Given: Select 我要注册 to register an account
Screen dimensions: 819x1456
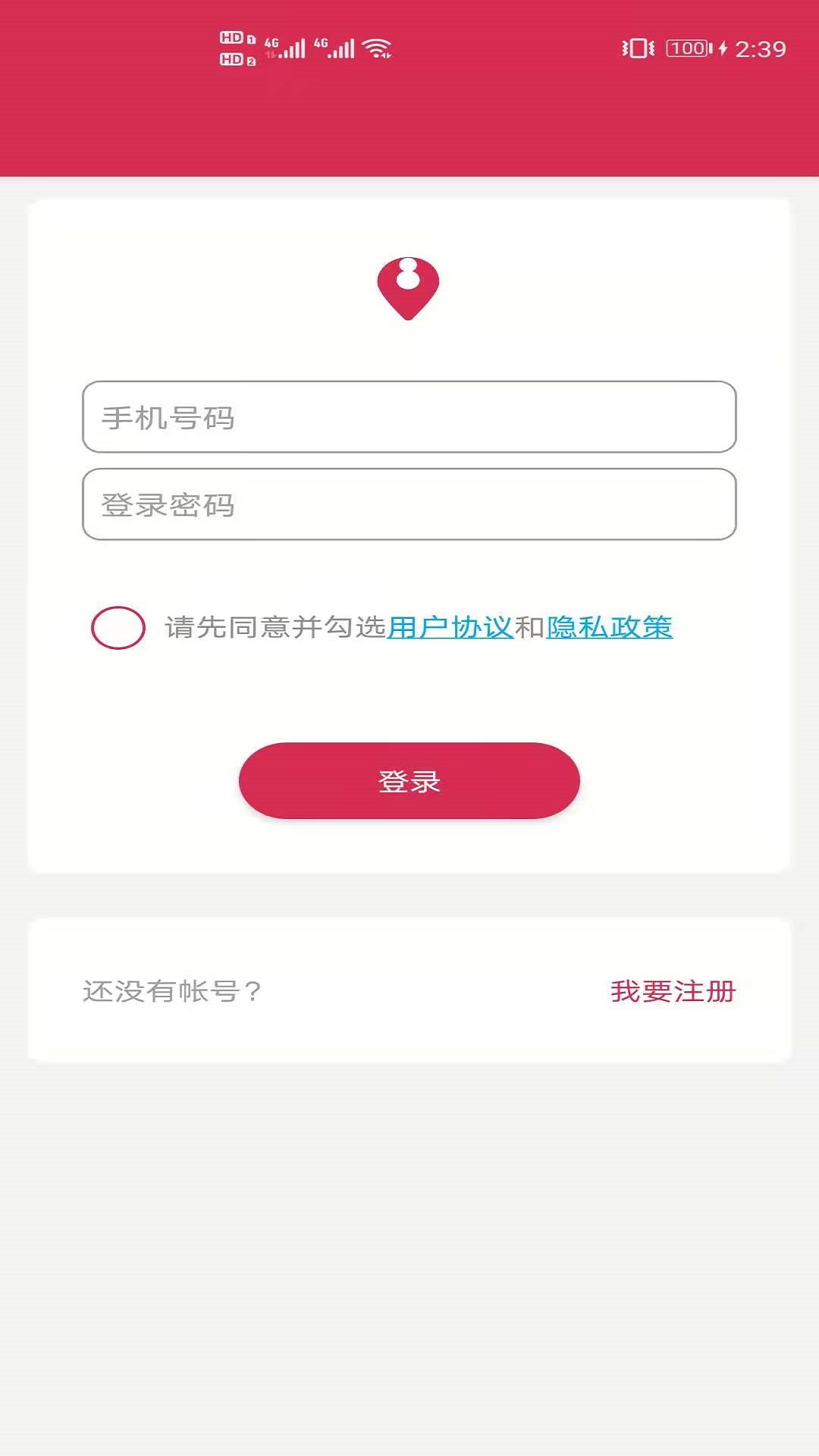Looking at the screenshot, I should coord(672,991).
